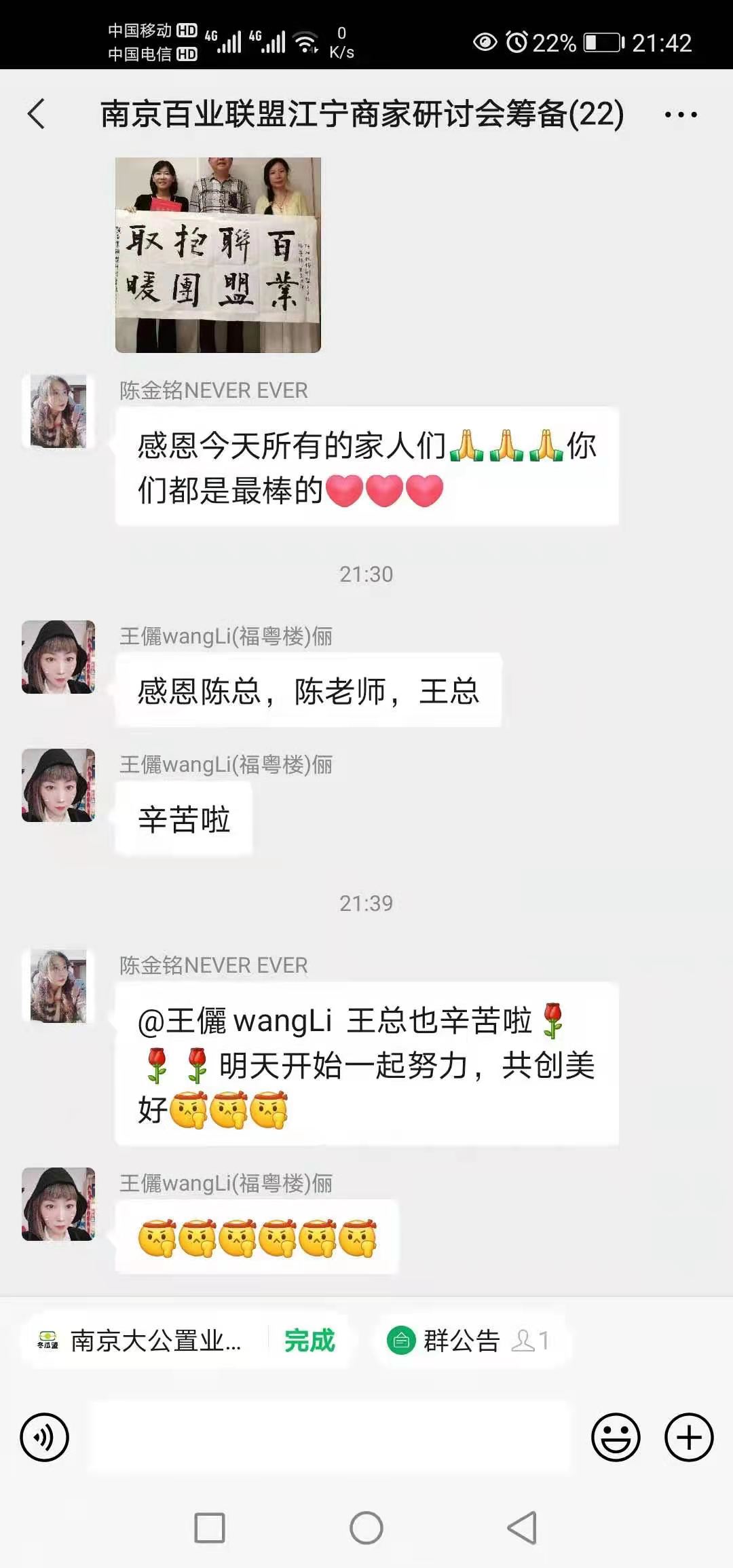The image size is (733, 1568).
Task: Open the recent apps square button
Action: (210, 1528)
